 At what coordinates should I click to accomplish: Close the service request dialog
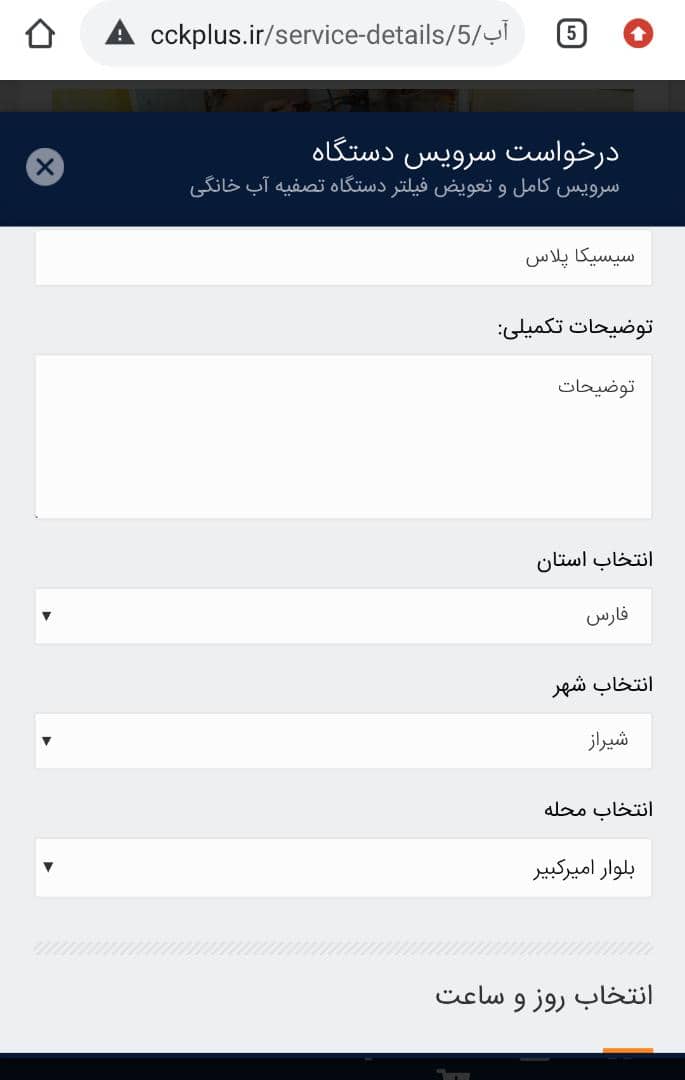pos(45,167)
